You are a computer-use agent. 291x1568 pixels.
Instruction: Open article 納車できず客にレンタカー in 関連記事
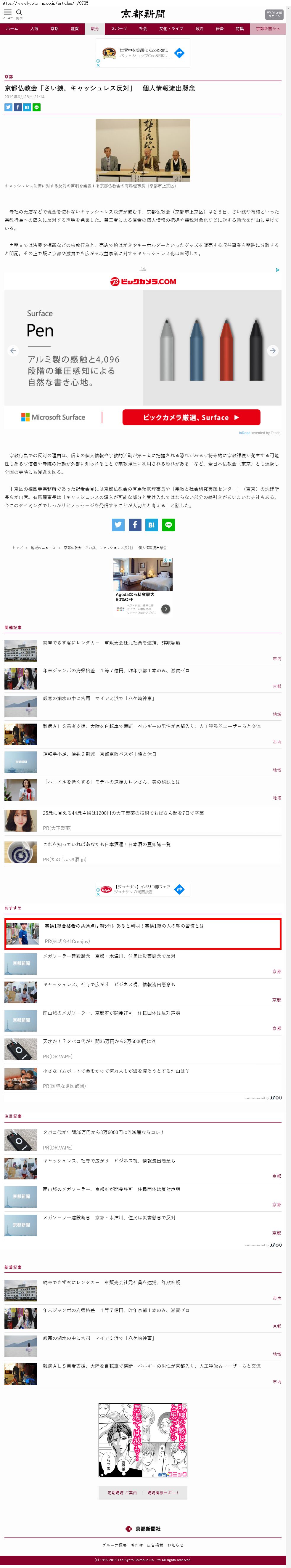[111, 643]
